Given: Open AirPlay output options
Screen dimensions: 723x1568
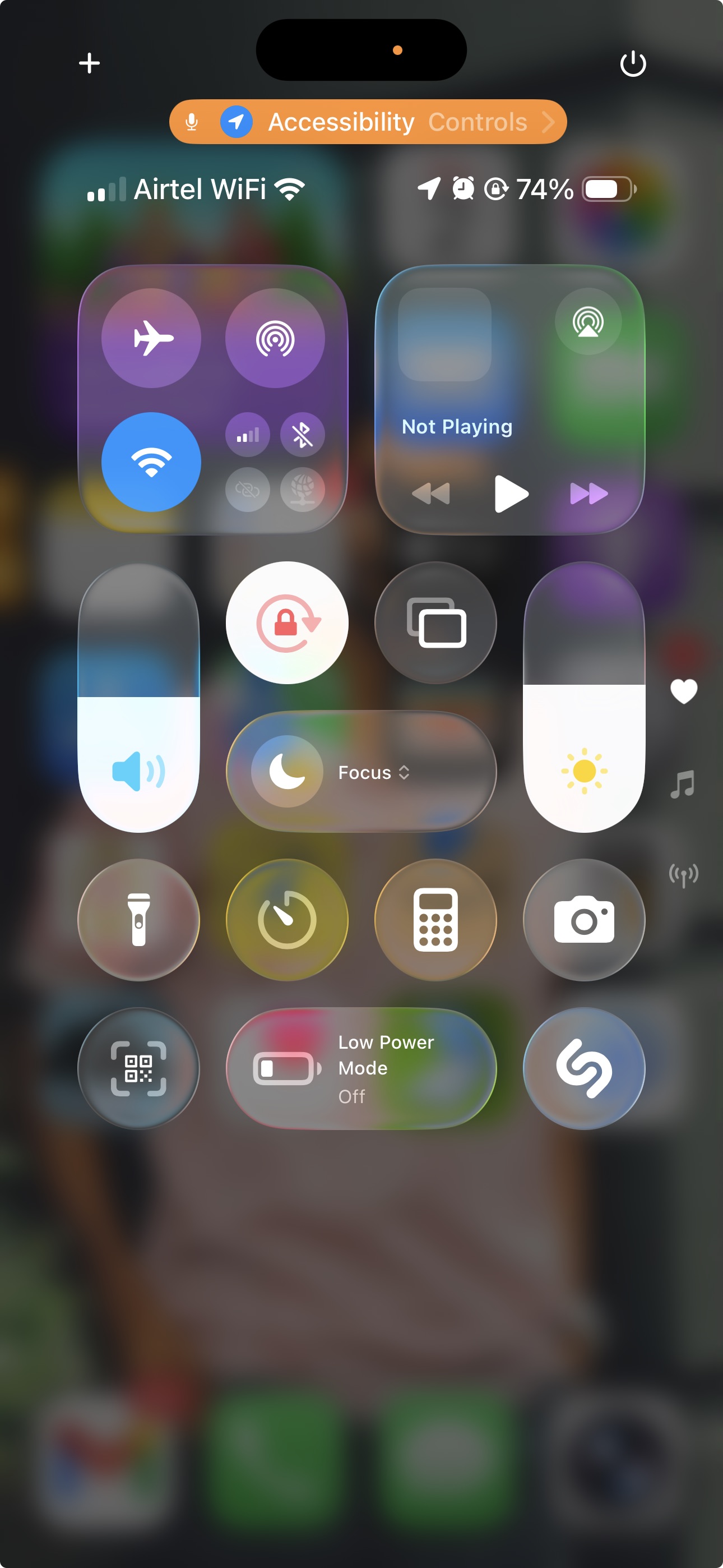Looking at the screenshot, I should pos(588,321).
